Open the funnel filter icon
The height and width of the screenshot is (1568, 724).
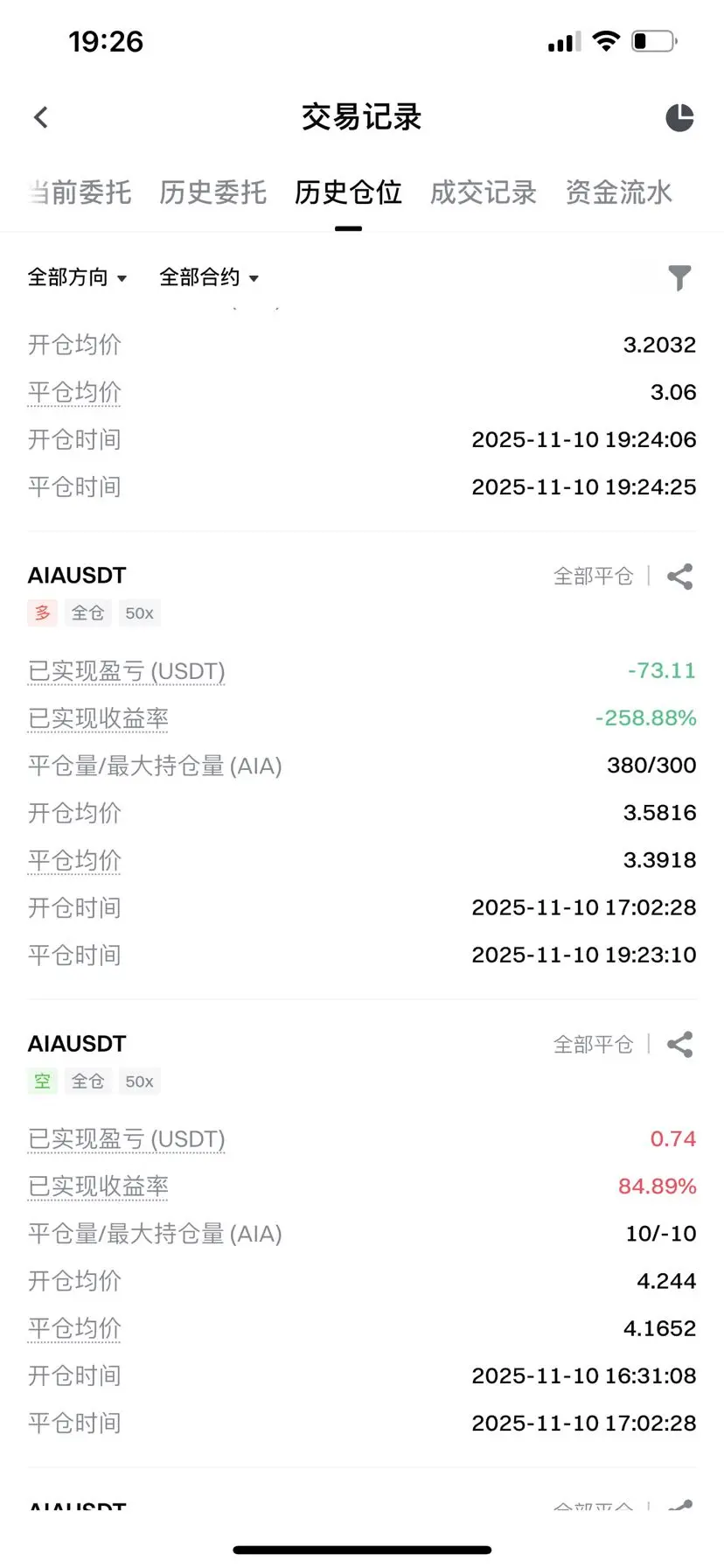click(x=679, y=277)
